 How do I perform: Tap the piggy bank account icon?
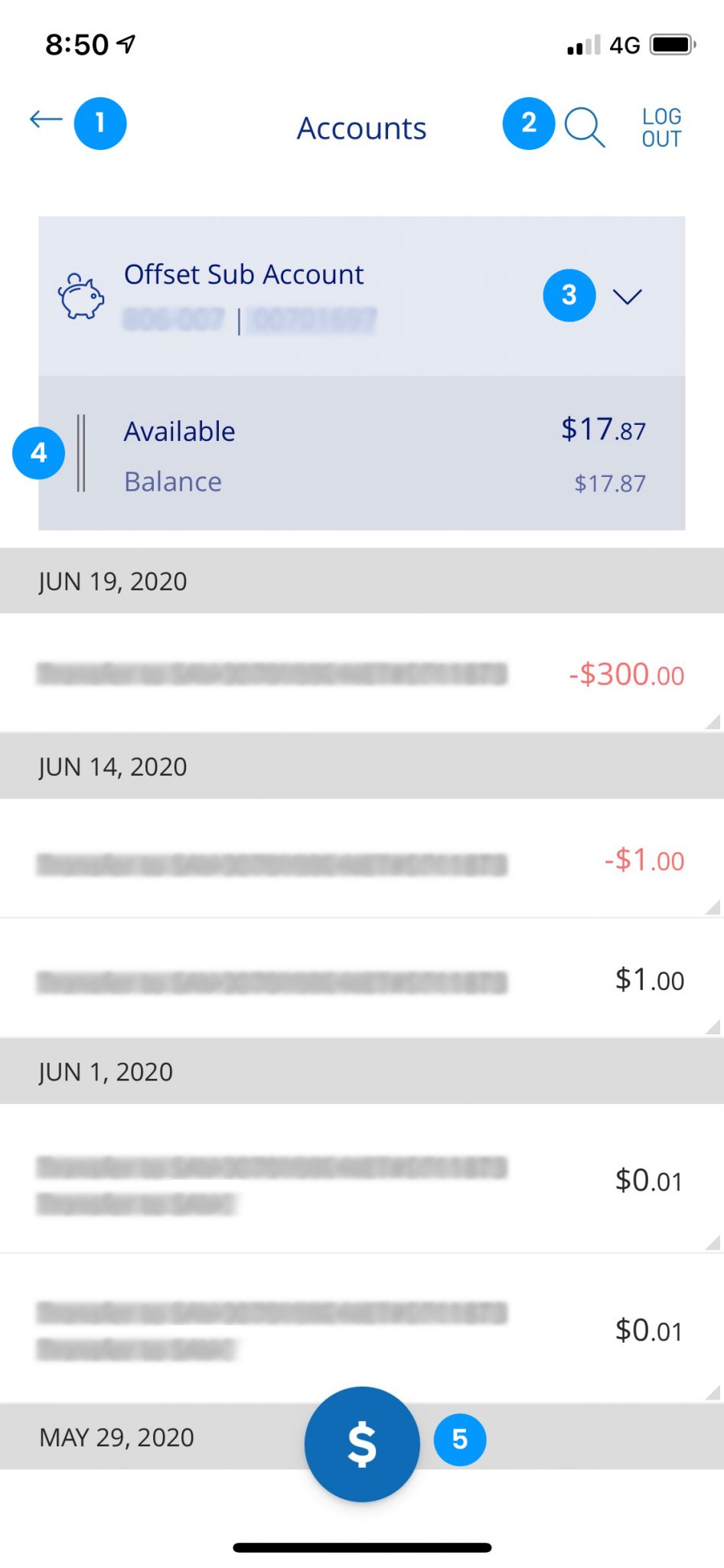point(81,297)
